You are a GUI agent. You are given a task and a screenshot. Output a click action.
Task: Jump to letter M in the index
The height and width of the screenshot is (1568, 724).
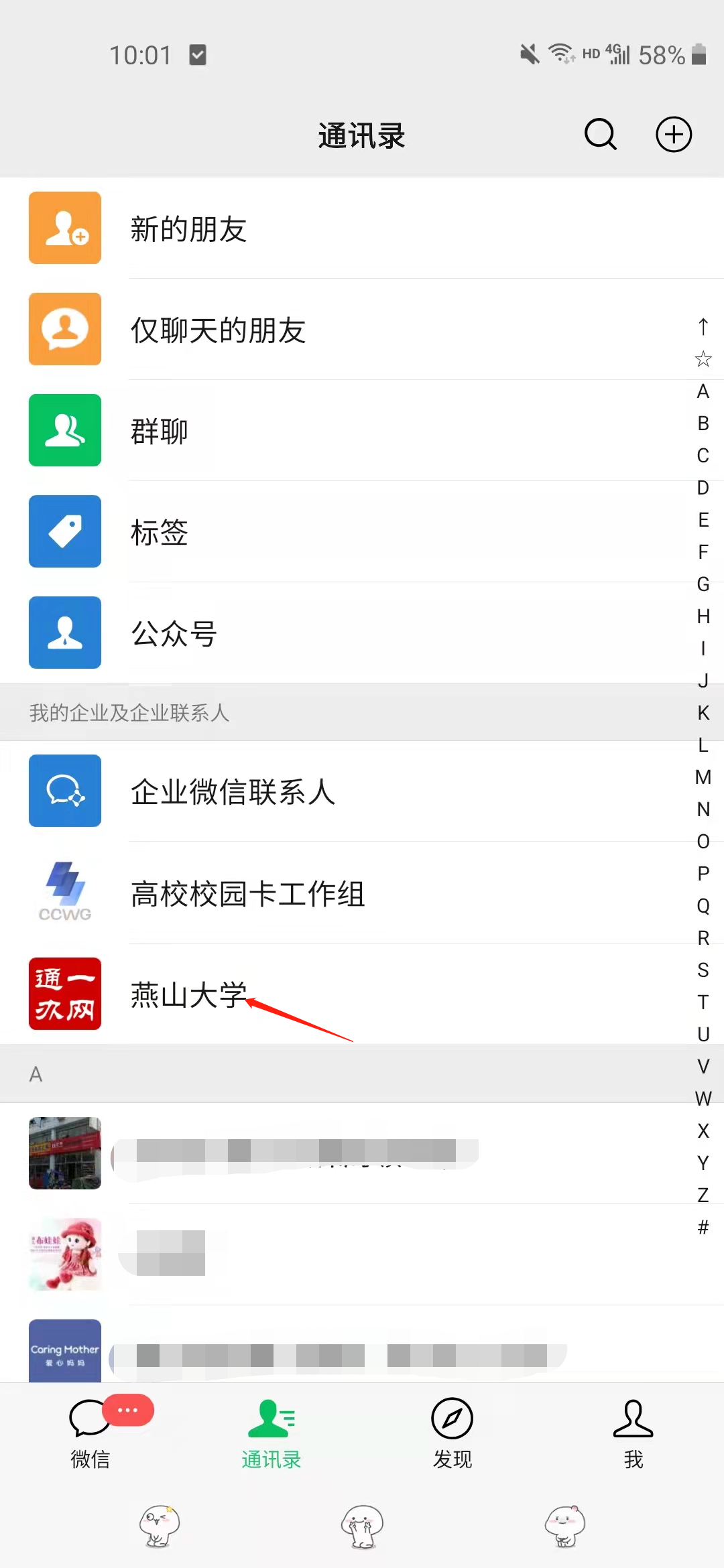point(703,777)
